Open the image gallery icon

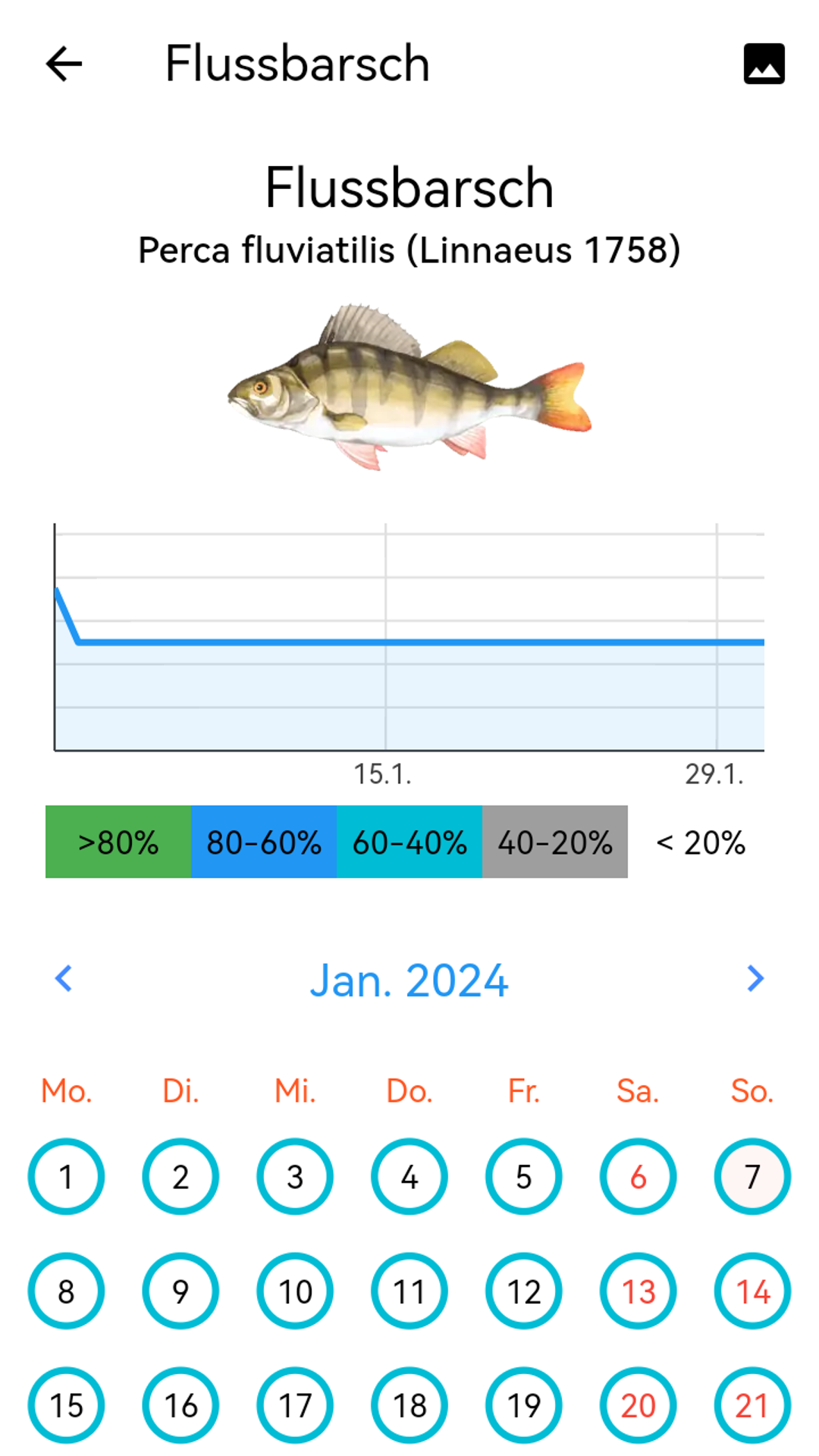764,64
